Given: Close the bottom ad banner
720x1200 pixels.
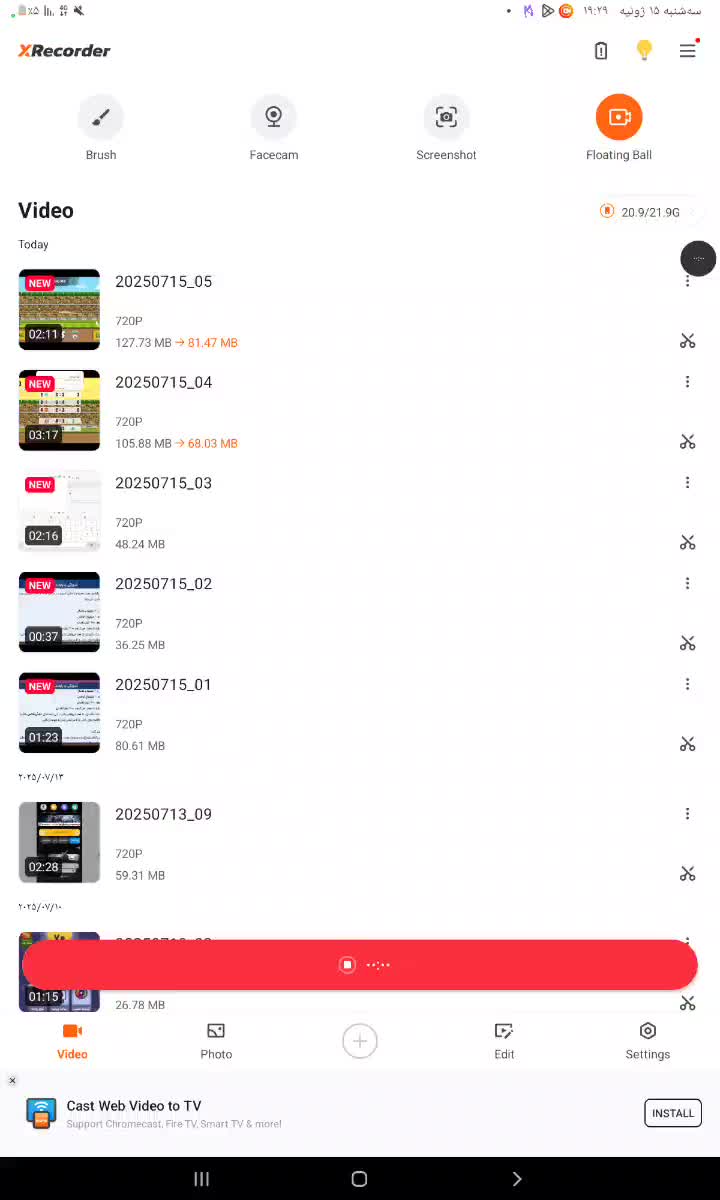Looking at the screenshot, I should pyautogui.click(x=12, y=1081).
